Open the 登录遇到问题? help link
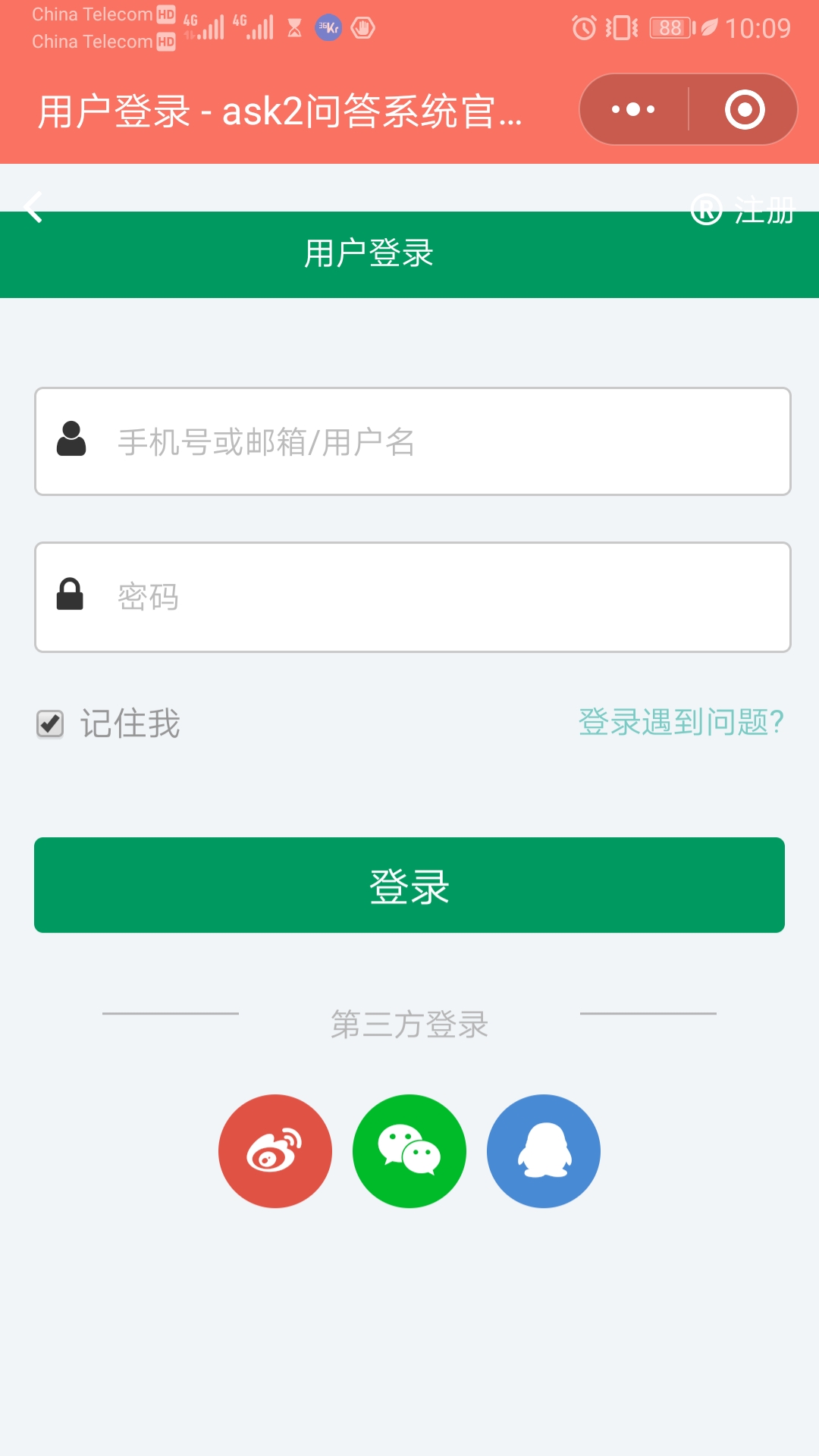 pos(680,722)
